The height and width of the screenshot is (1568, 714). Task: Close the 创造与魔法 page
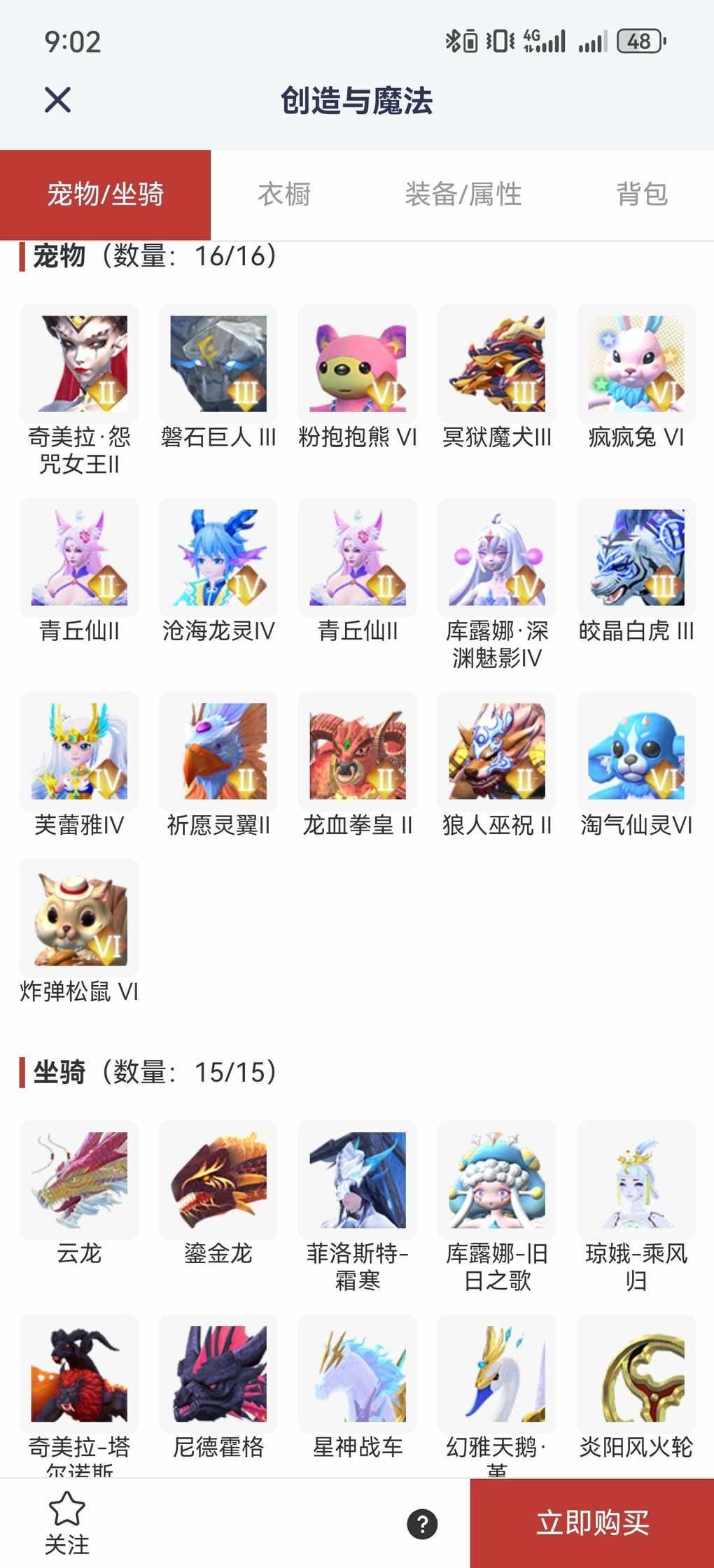[x=57, y=99]
